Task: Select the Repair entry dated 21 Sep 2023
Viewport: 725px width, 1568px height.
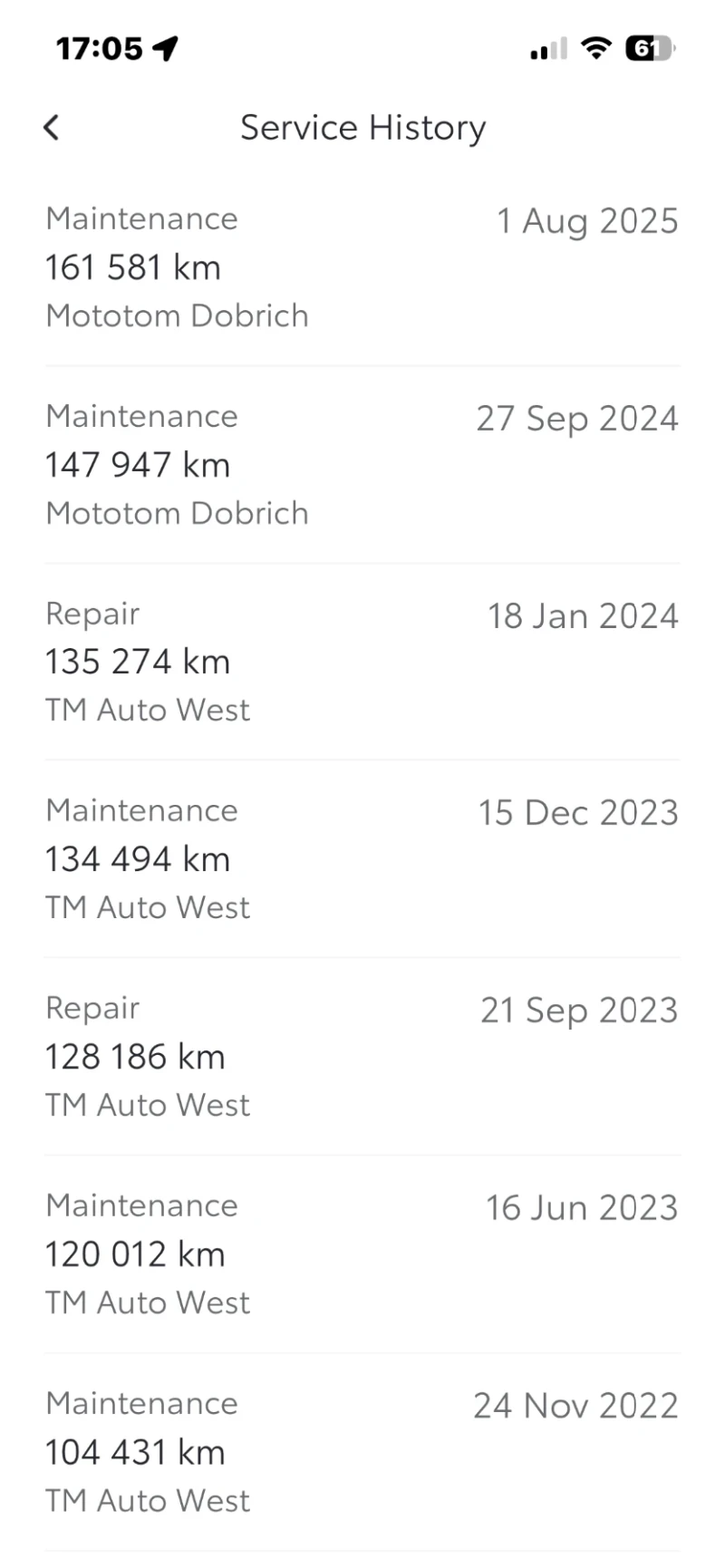Action: click(x=362, y=1056)
